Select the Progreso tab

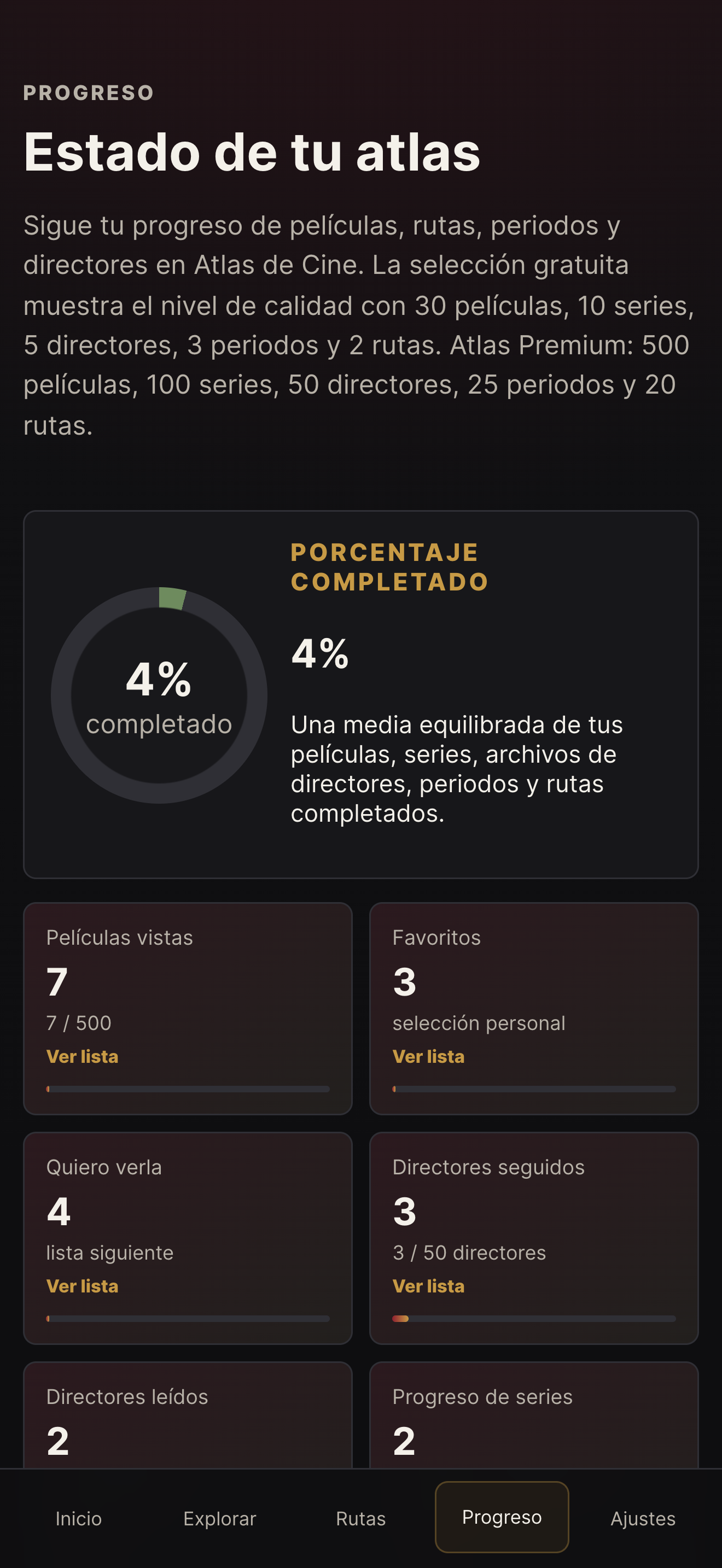click(502, 1517)
